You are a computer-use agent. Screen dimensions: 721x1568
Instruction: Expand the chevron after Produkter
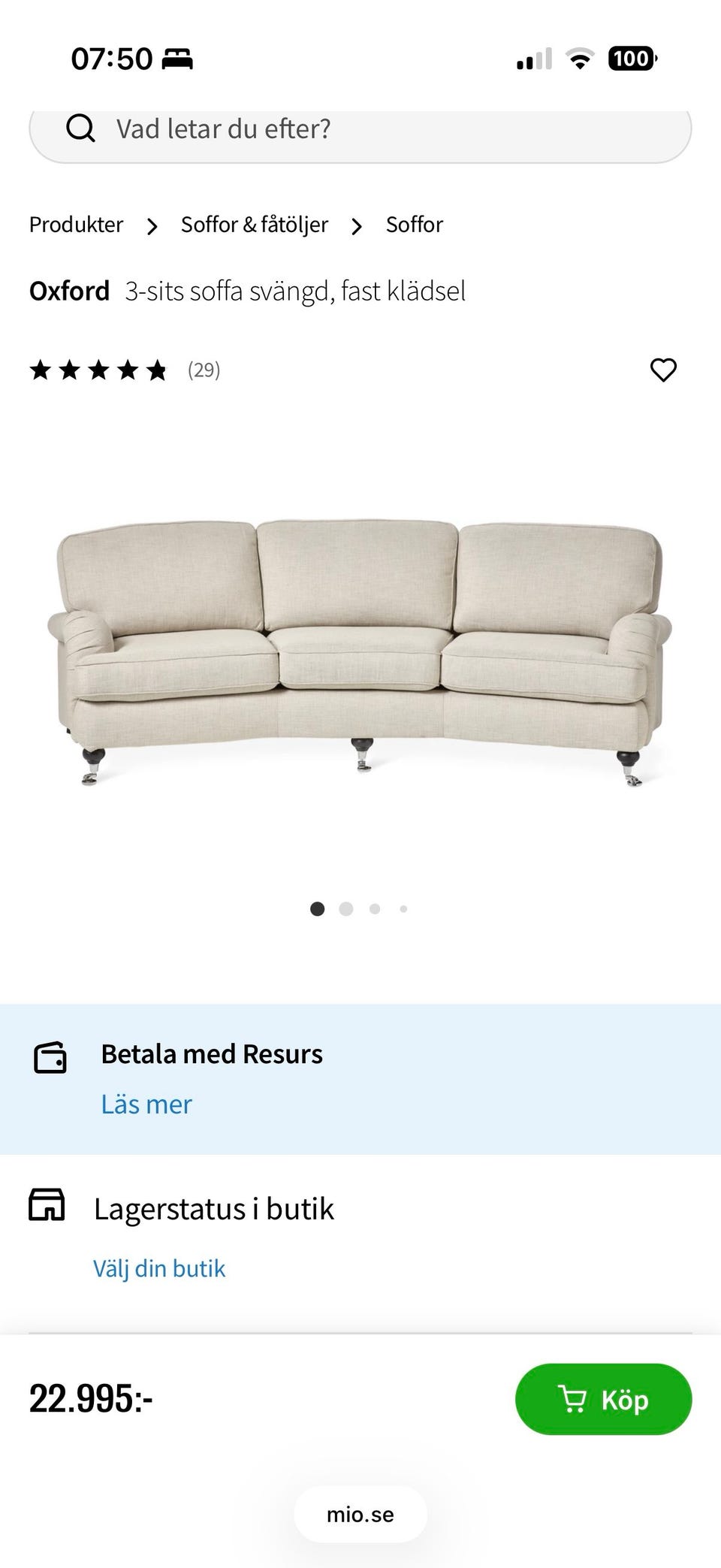click(152, 225)
